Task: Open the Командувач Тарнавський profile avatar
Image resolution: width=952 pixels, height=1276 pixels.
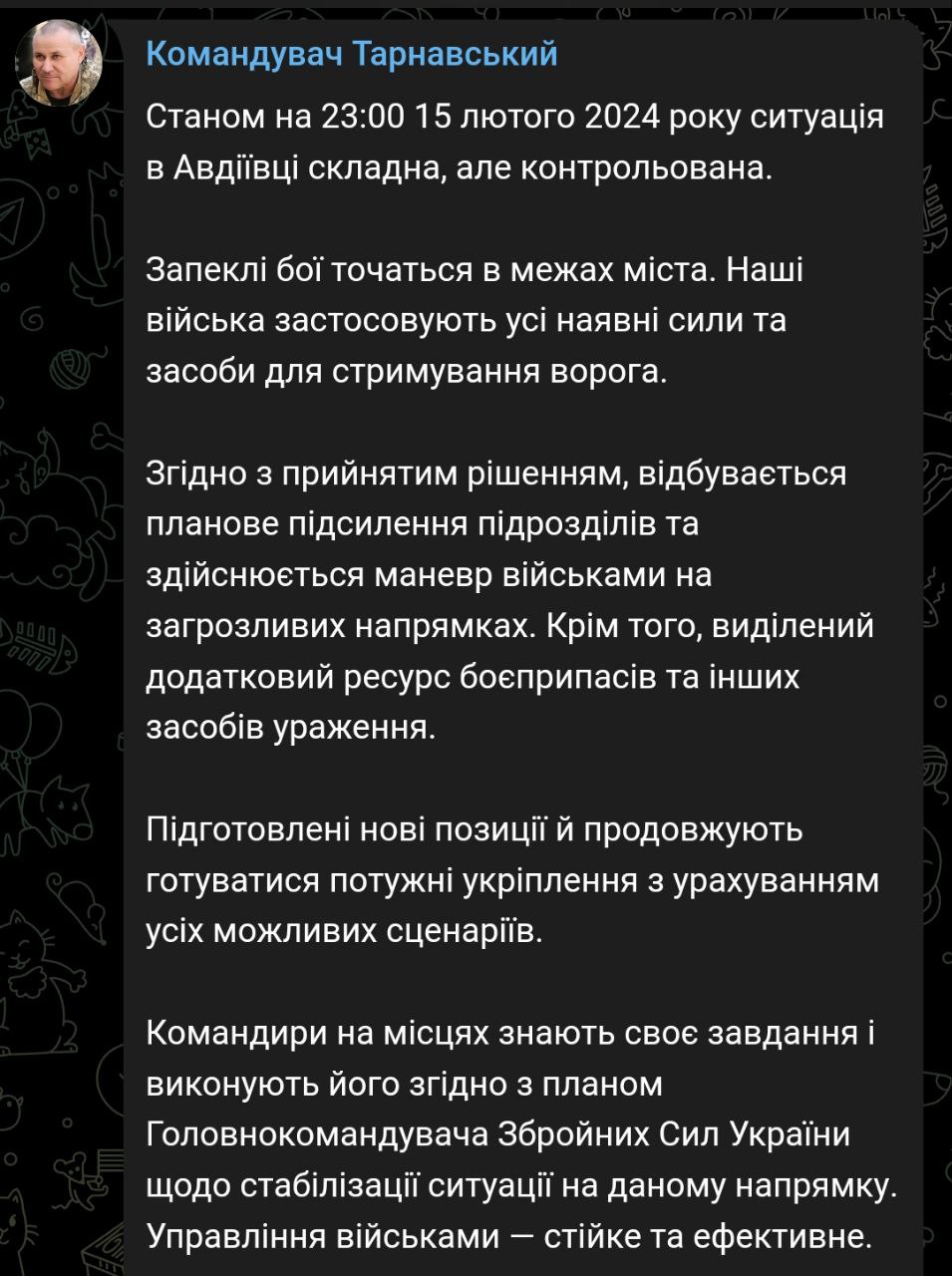Action: (x=59, y=62)
